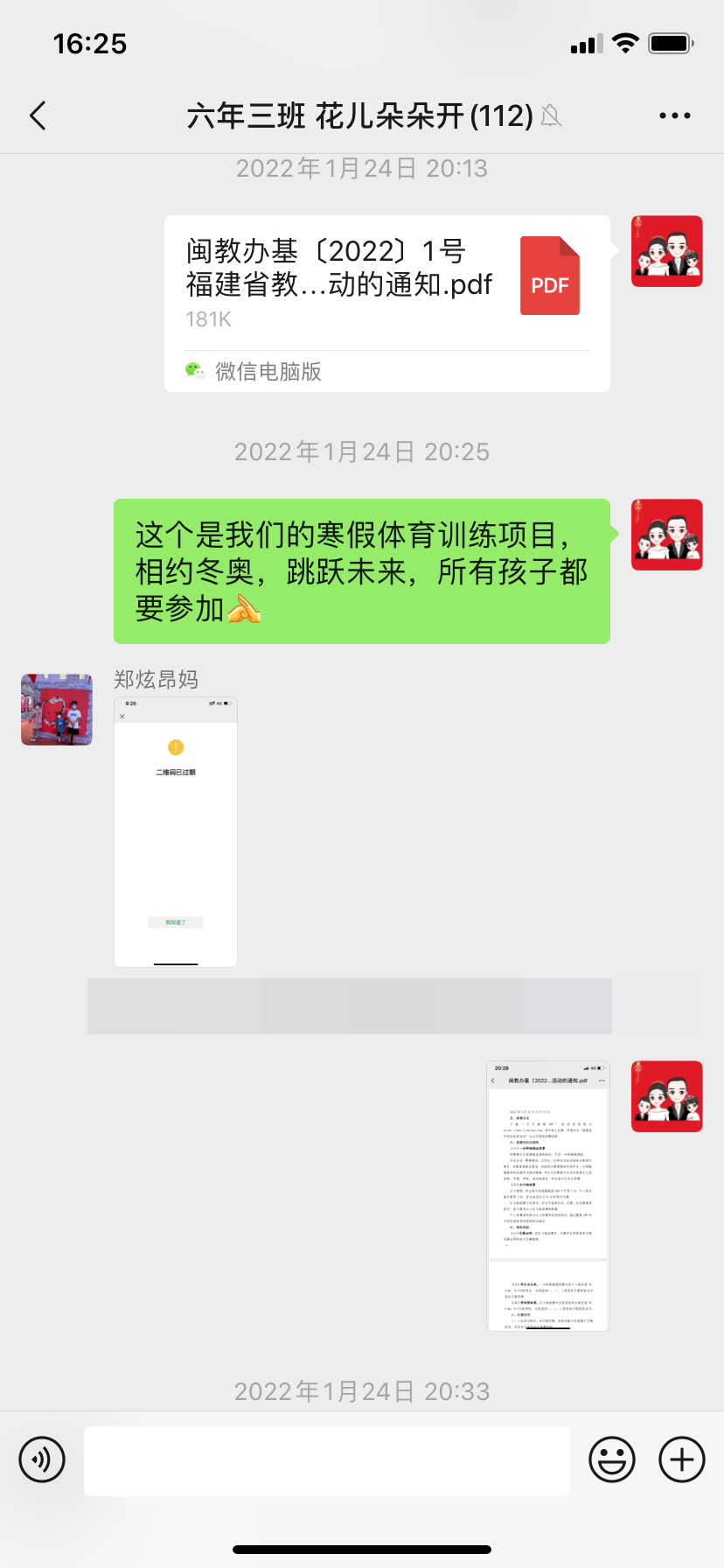
Task: Tap the sender avatar beside the PDF message
Action: (x=667, y=251)
